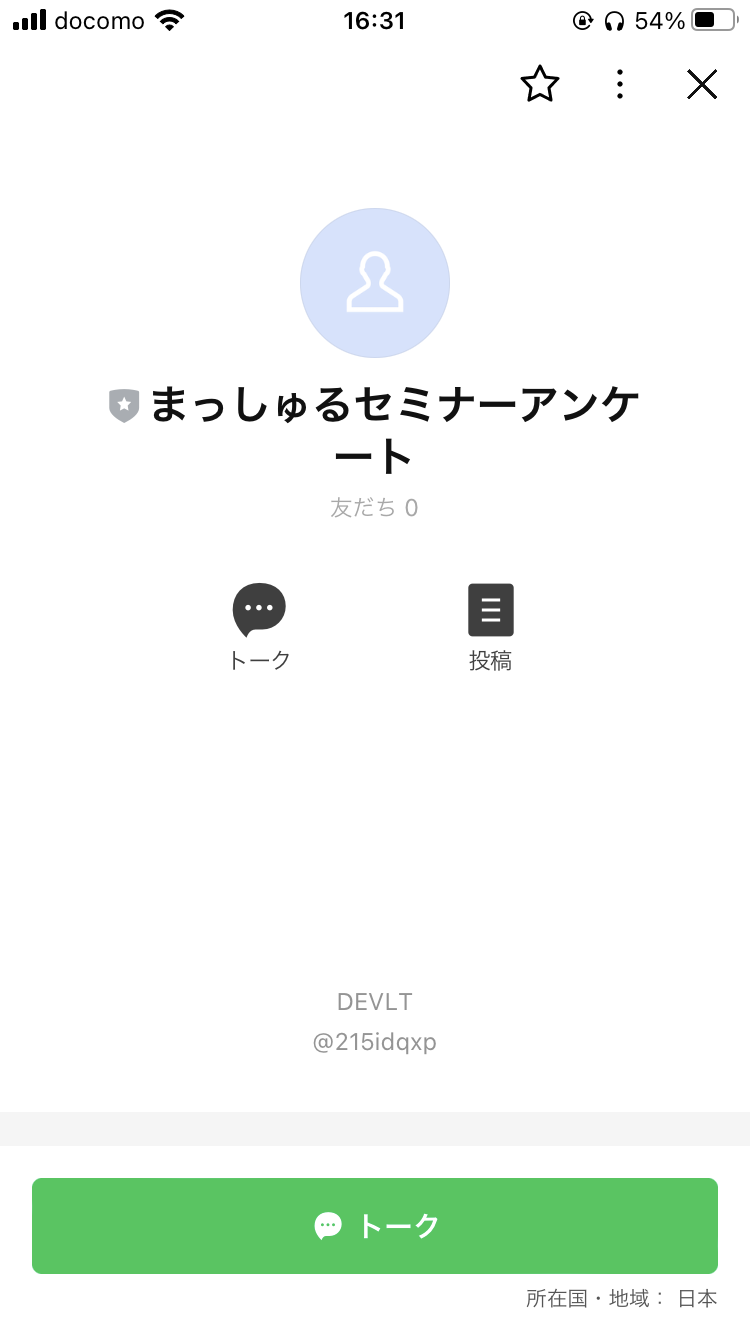Tap the green トーク button
The width and height of the screenshot is (750, 1334).
375,1225
